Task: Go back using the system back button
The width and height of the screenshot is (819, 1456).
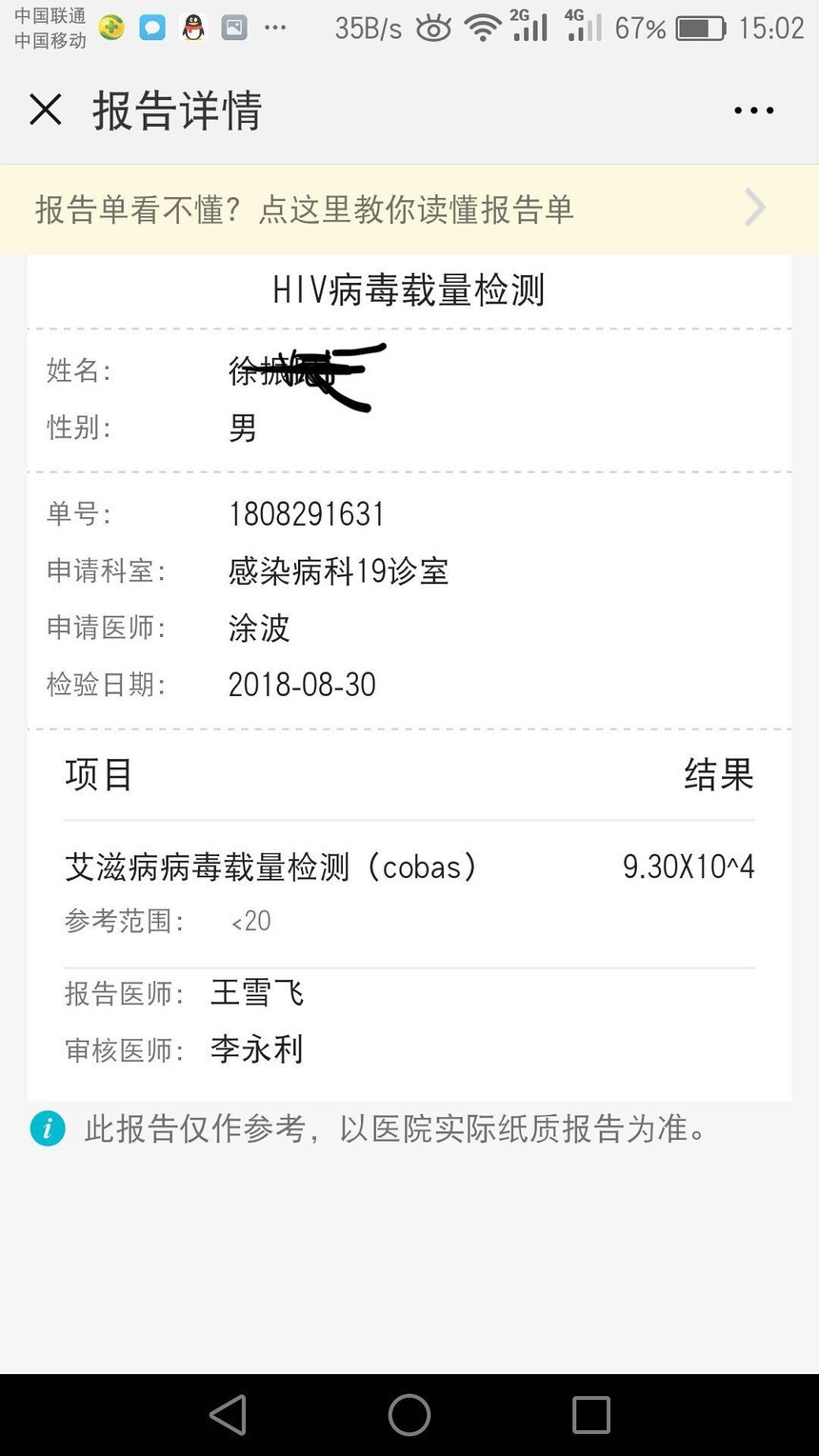Action: click(x=229, y=1414)
